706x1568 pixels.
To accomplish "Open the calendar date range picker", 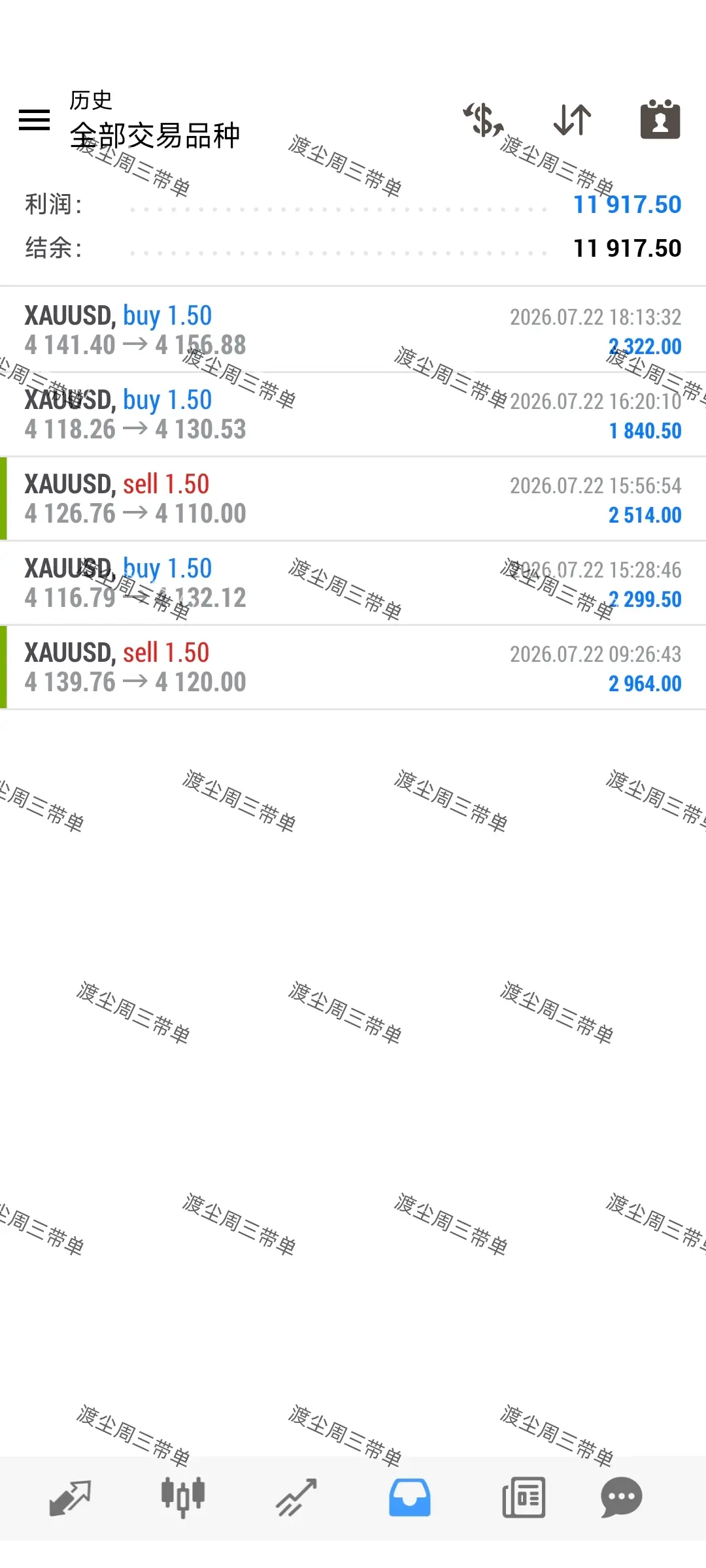I will click(660, 120).
